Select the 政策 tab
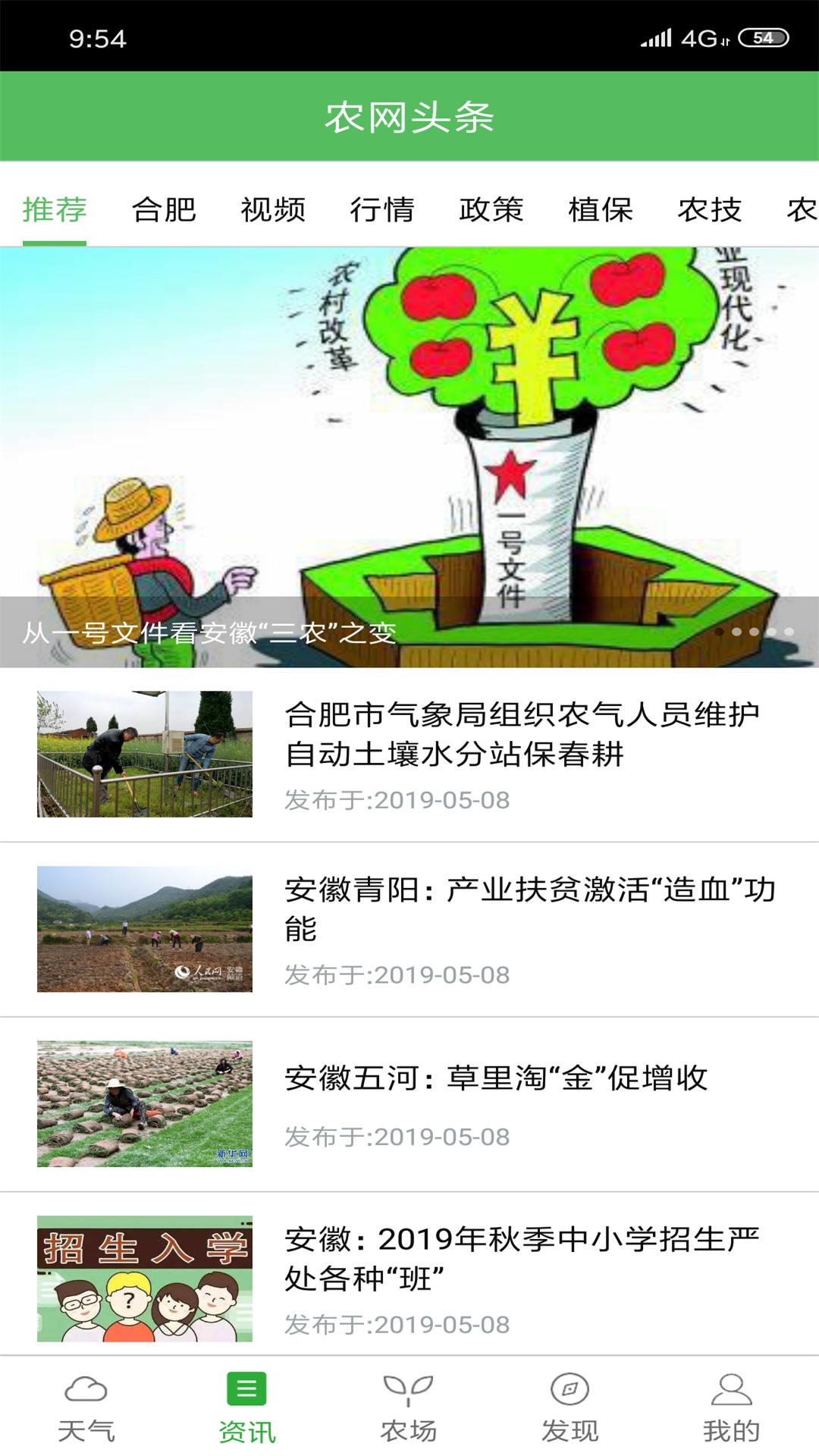 point(491,211)
